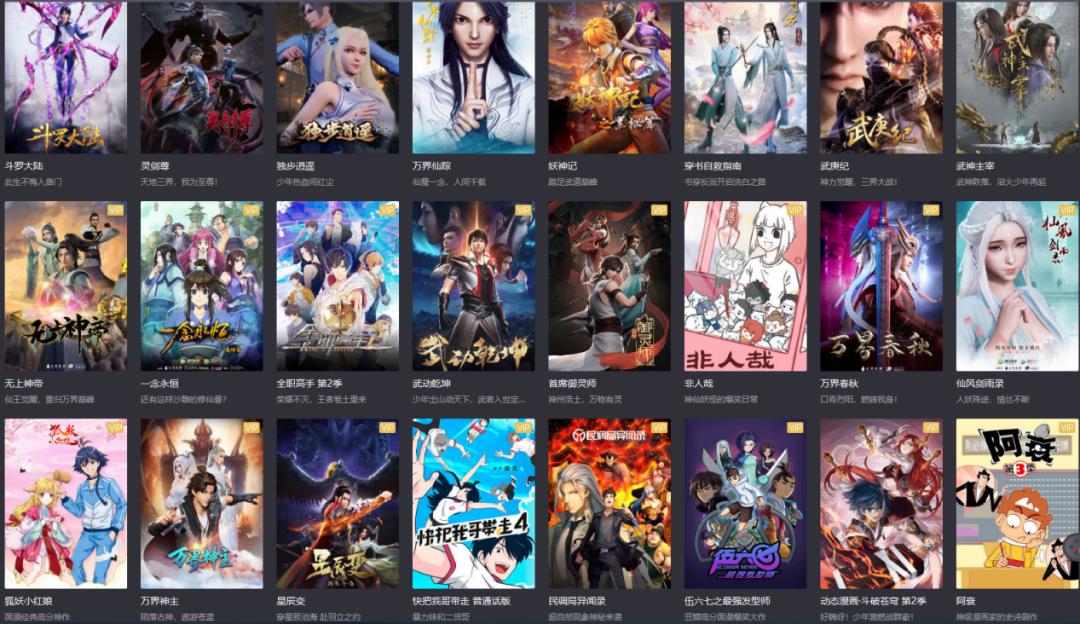This screenshot has height=624, width=1080.
Task: Select the 武动乾坤 card
Action: point(474,286)
